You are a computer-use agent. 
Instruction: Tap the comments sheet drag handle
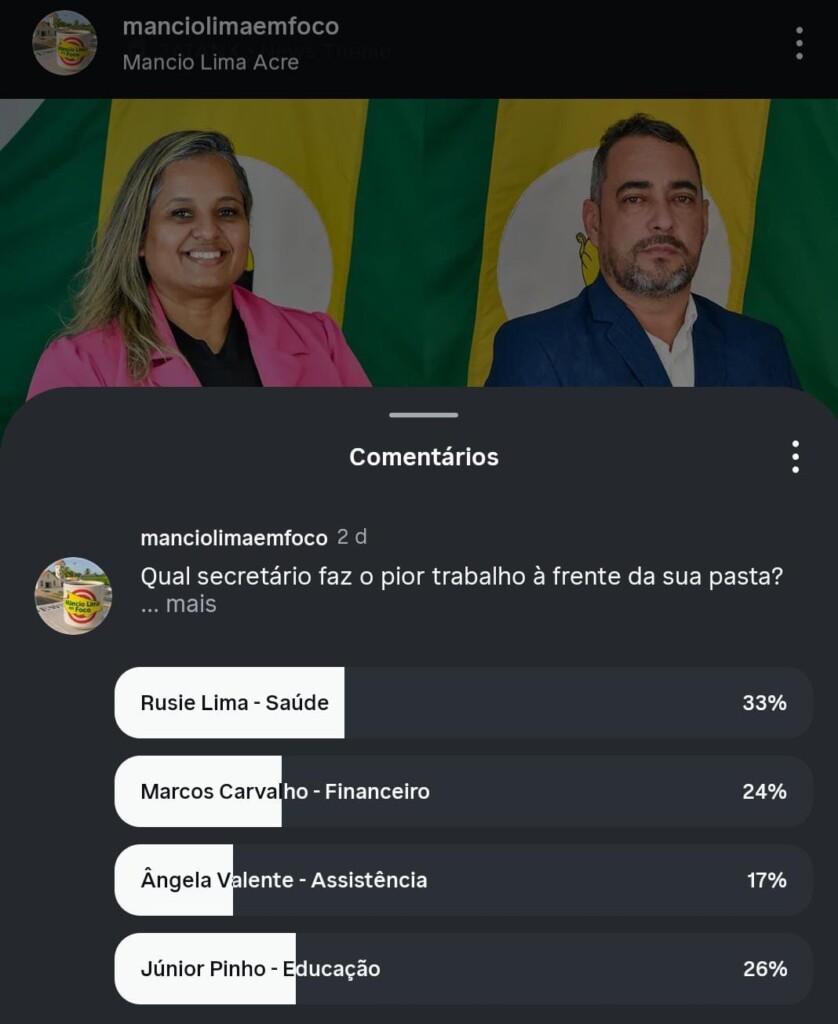click(424, 415)
